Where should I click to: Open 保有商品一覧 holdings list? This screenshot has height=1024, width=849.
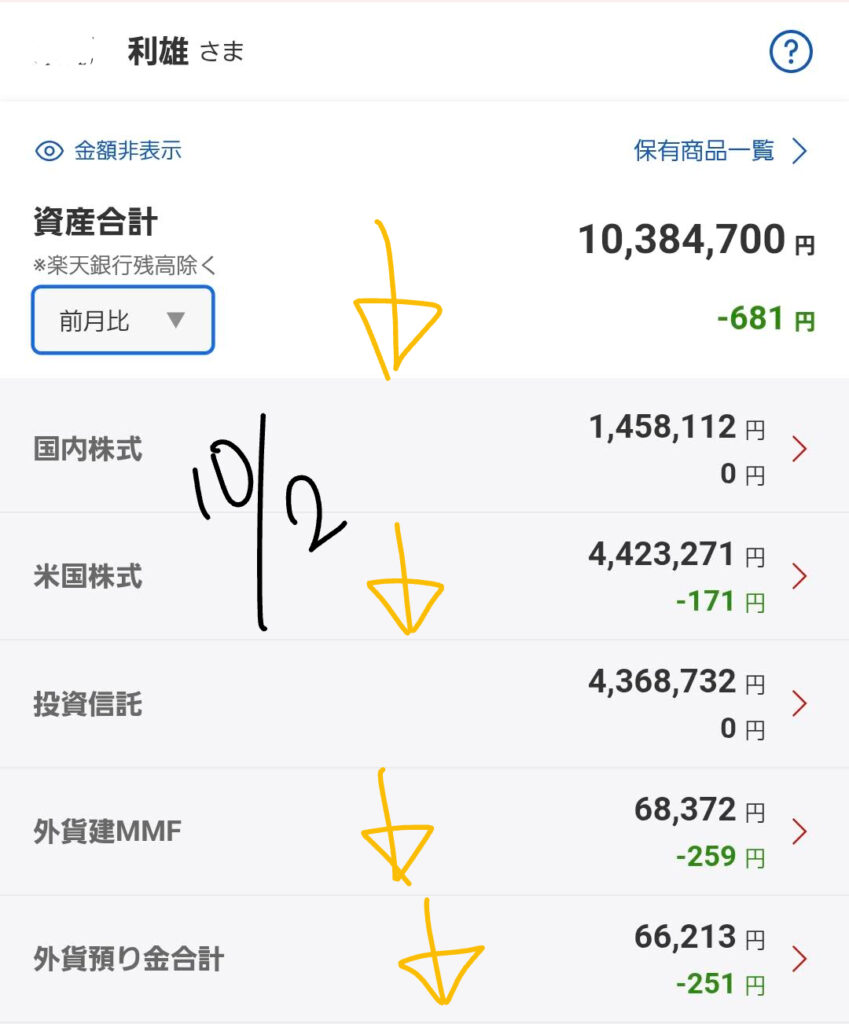coord(719,151)
